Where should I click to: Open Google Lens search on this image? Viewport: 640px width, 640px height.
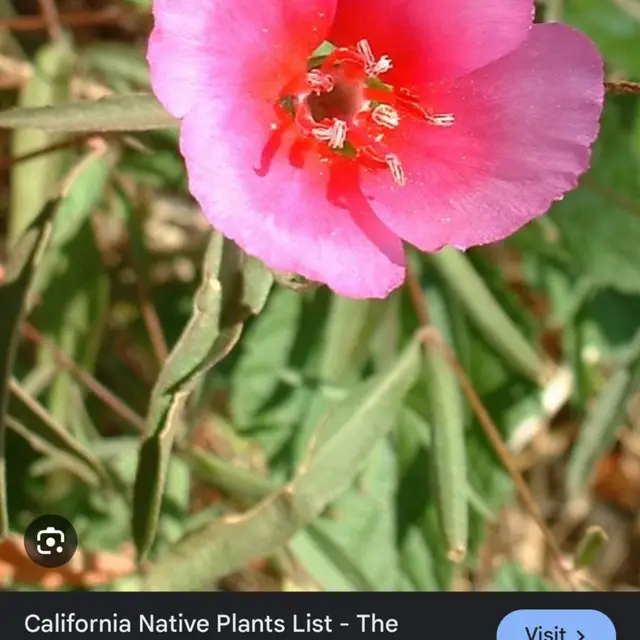click(51, 541)
